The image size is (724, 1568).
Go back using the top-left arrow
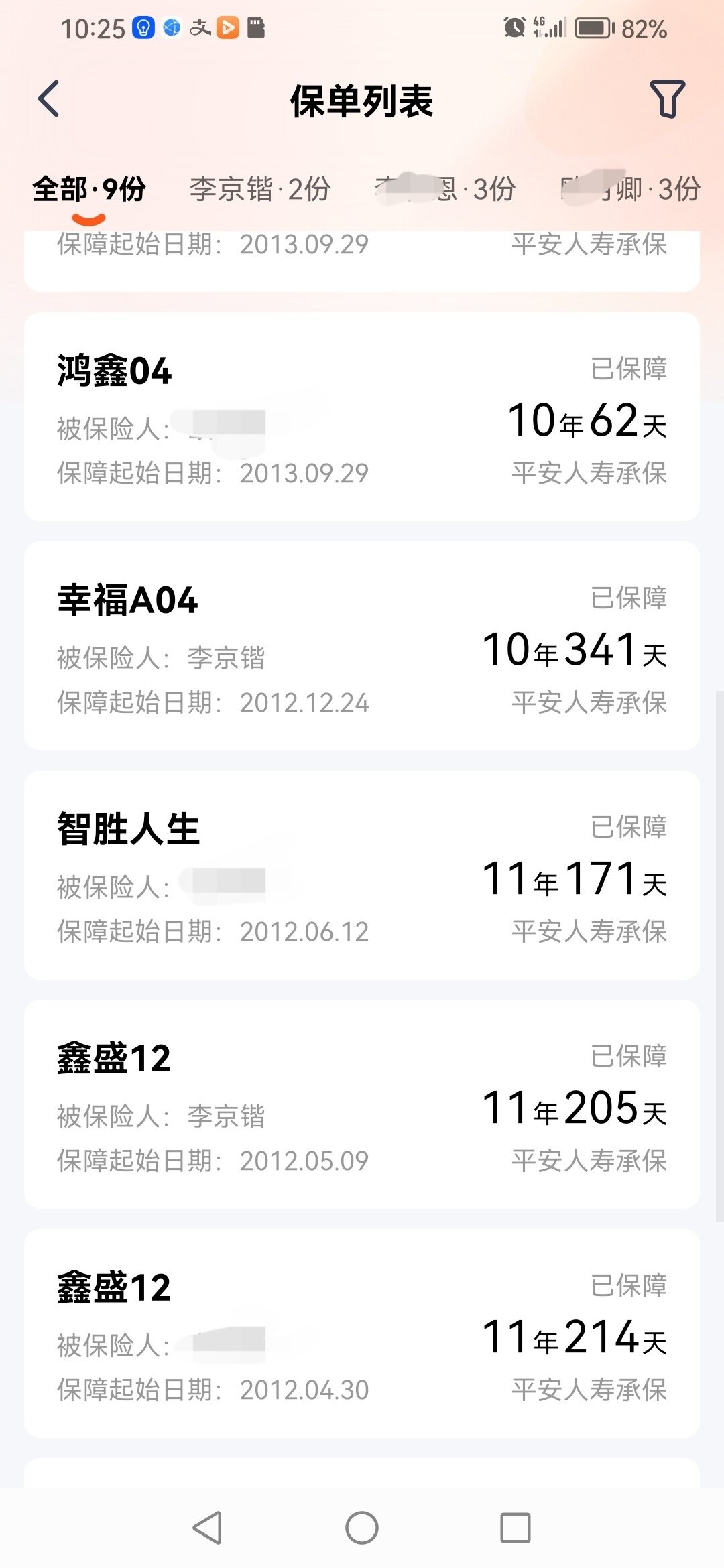[x=49, y=99]
